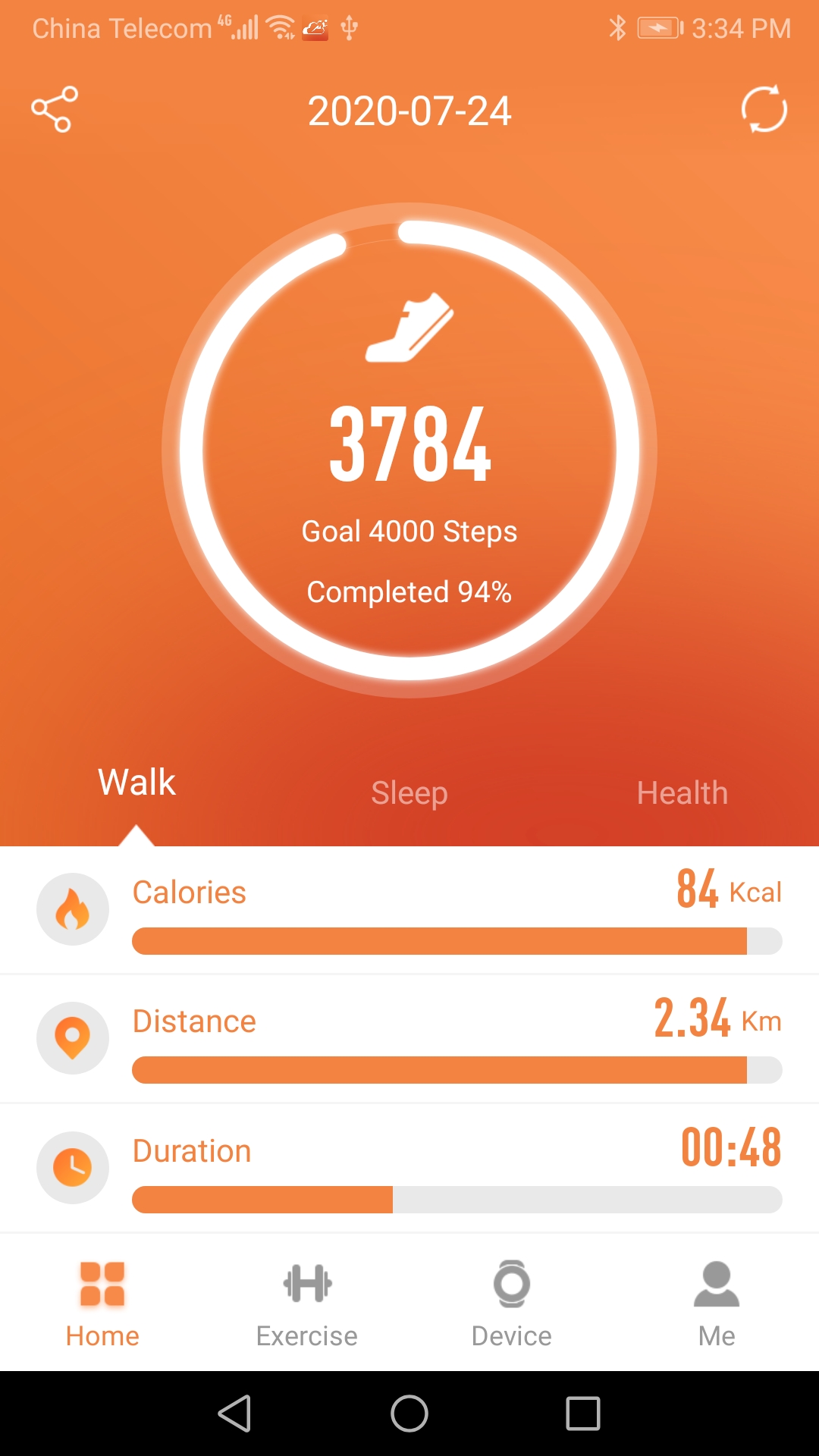Viewport: 819px width, 1456px height.
Task: Pick a date from 2020-07-24 title
Action: [x=409, y=111]
